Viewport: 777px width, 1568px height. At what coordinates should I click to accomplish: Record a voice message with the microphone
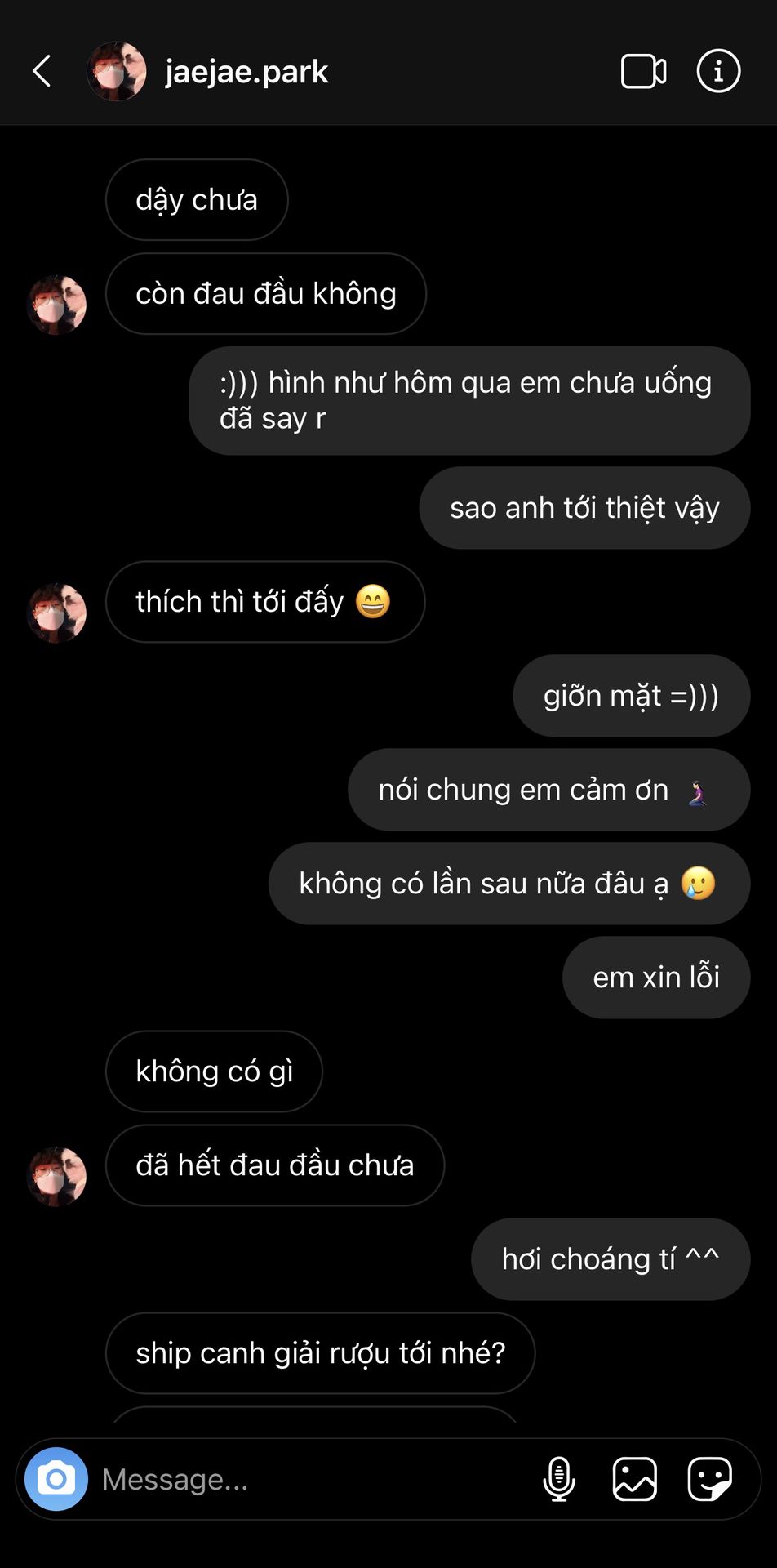(x=559, y=1479)
